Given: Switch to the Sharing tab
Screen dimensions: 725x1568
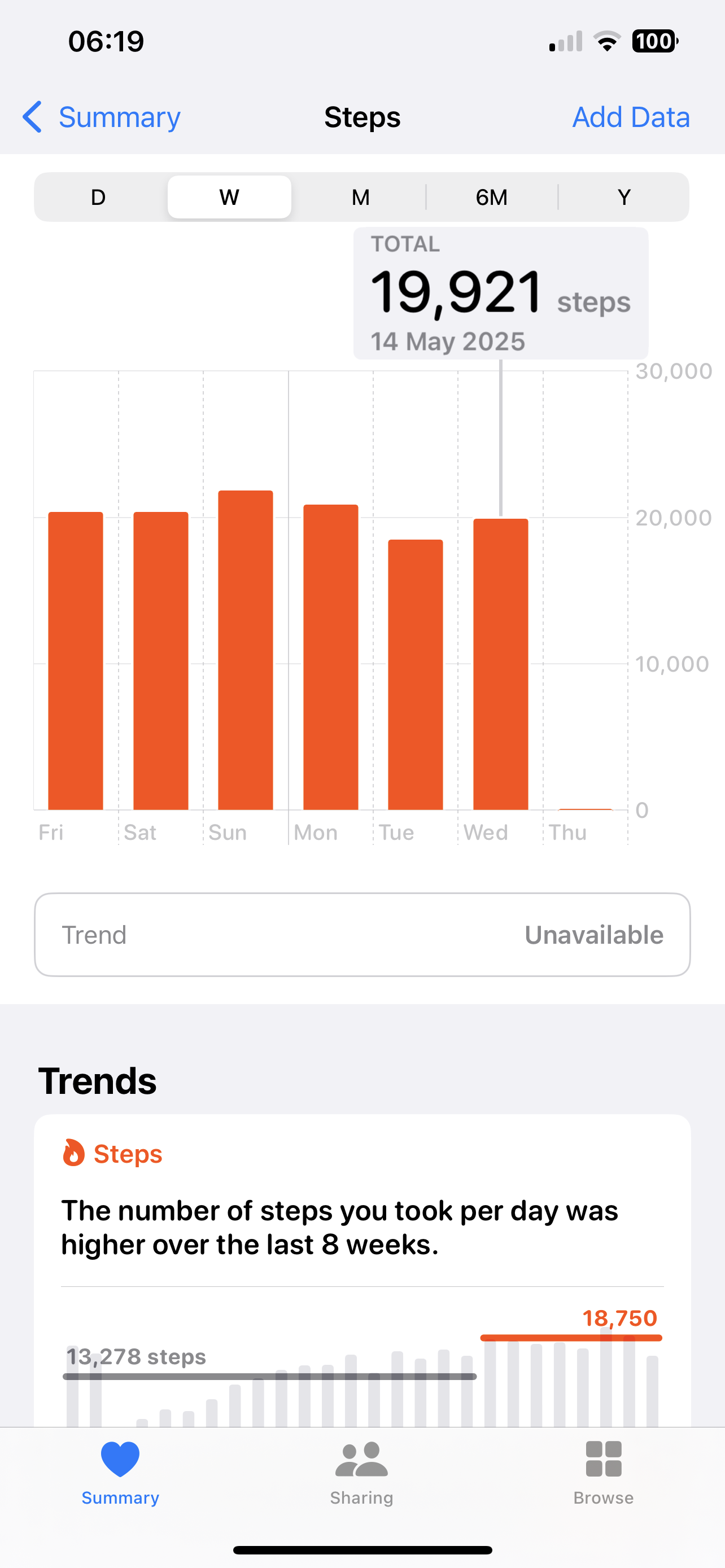Looking at the screenshot, I should coord(361,1473).
